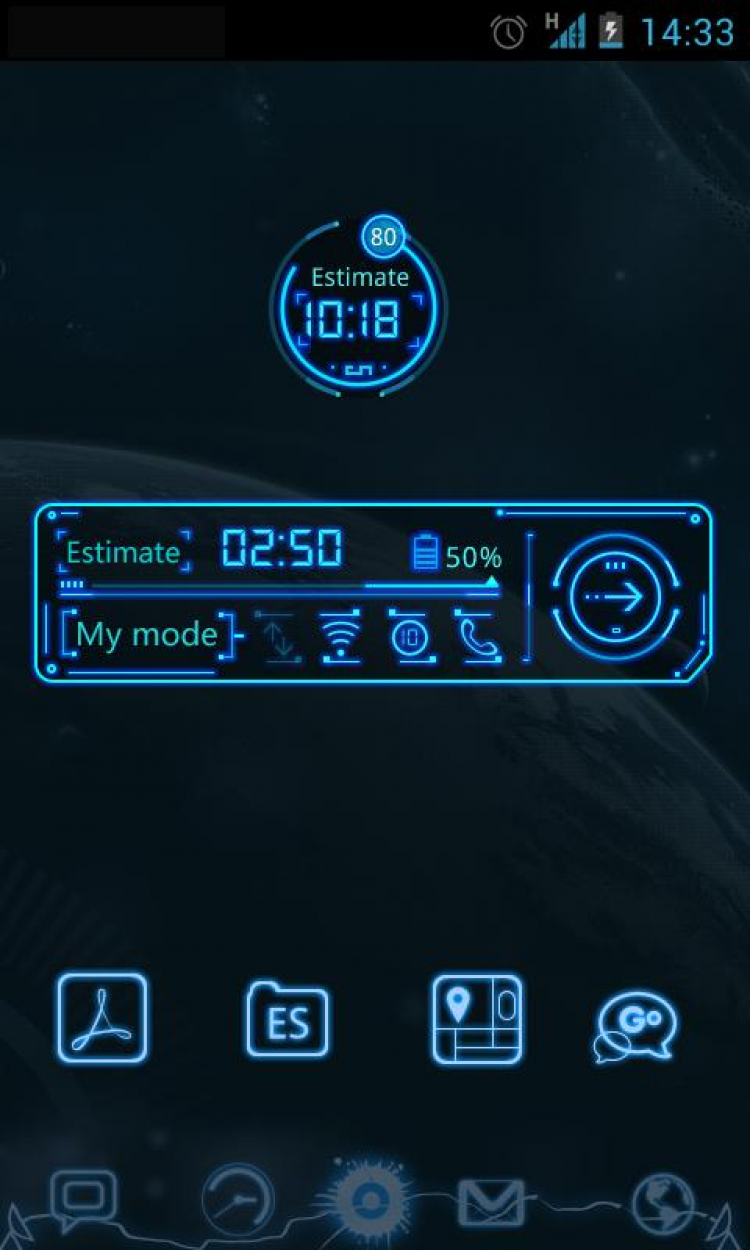This screenshot has width=750, height=1250.
Task: Toggle mobile data in the power widget
Action: coord(278,636)
